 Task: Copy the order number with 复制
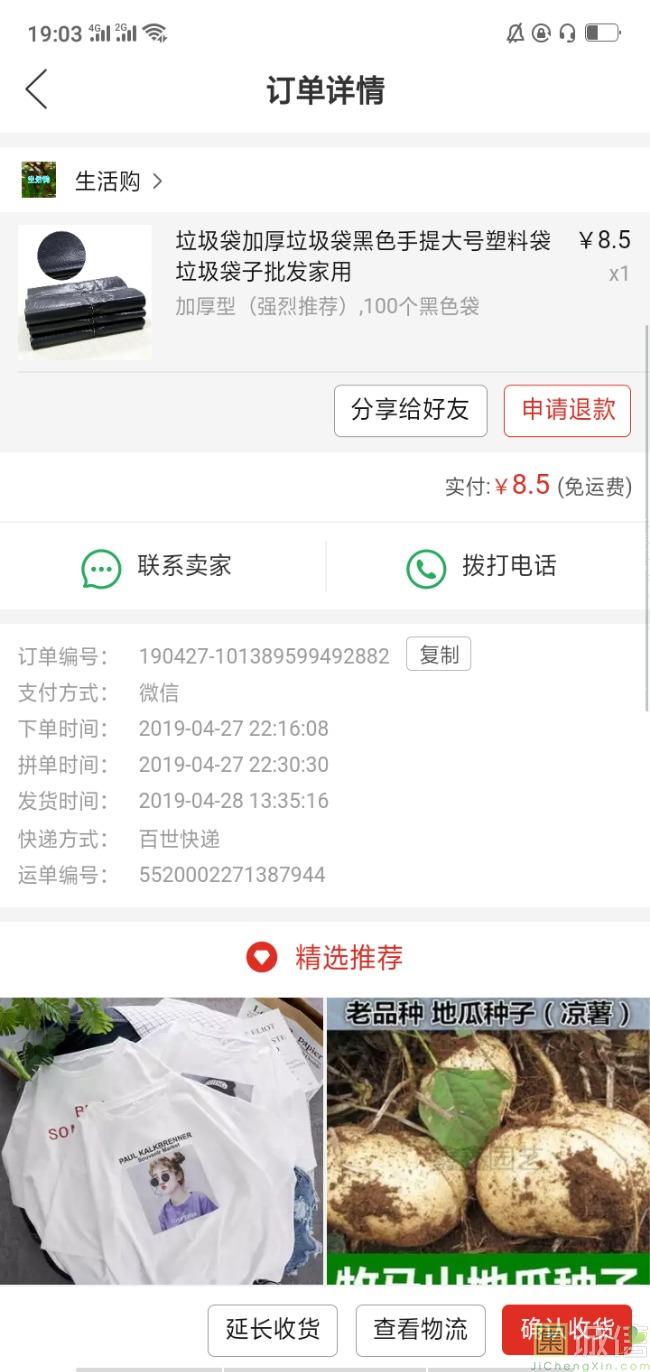pos(438,655)
